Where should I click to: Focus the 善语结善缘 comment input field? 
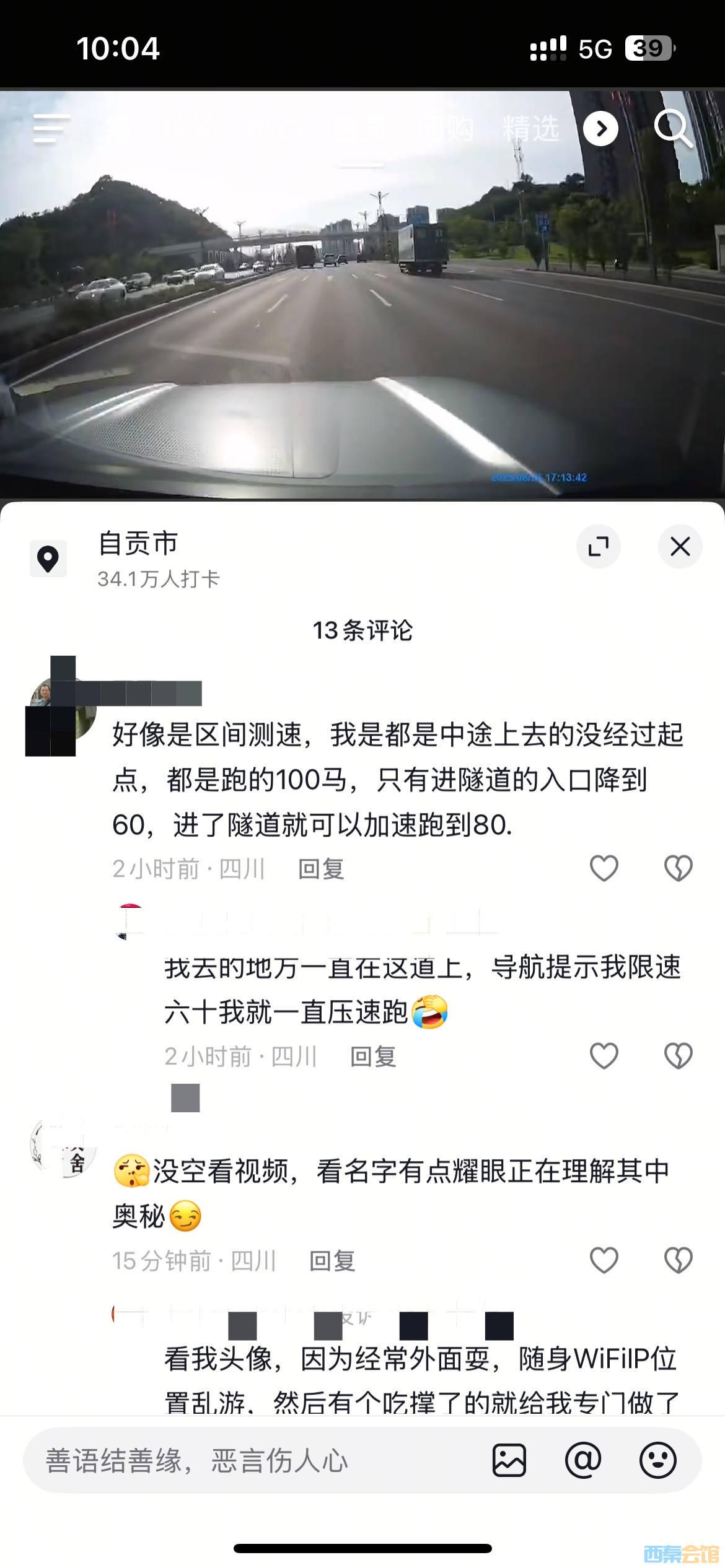click(x=248, y=1460)
